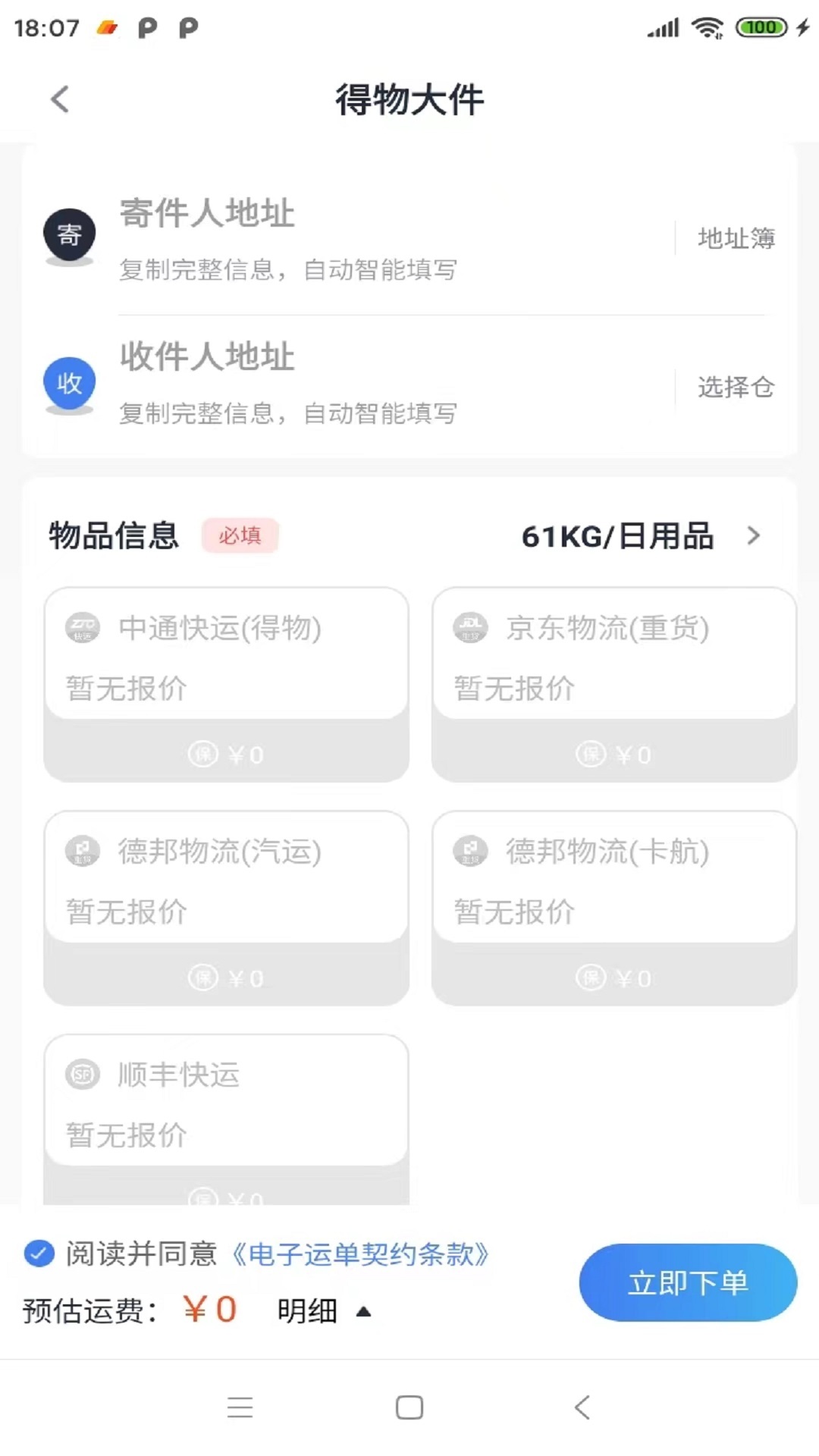Select the 德邦物流(汽运) courier logo icon

point(81,852)
